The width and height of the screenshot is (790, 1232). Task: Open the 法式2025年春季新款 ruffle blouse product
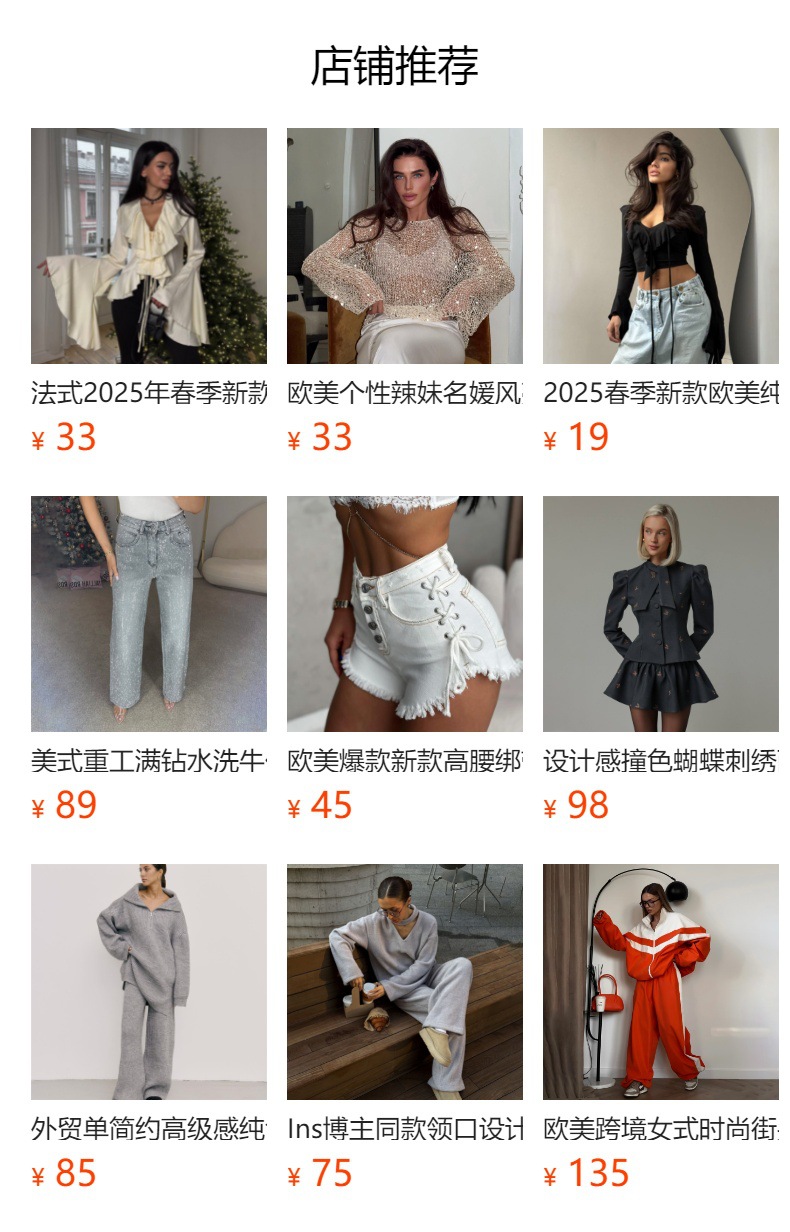coord(148,246)
